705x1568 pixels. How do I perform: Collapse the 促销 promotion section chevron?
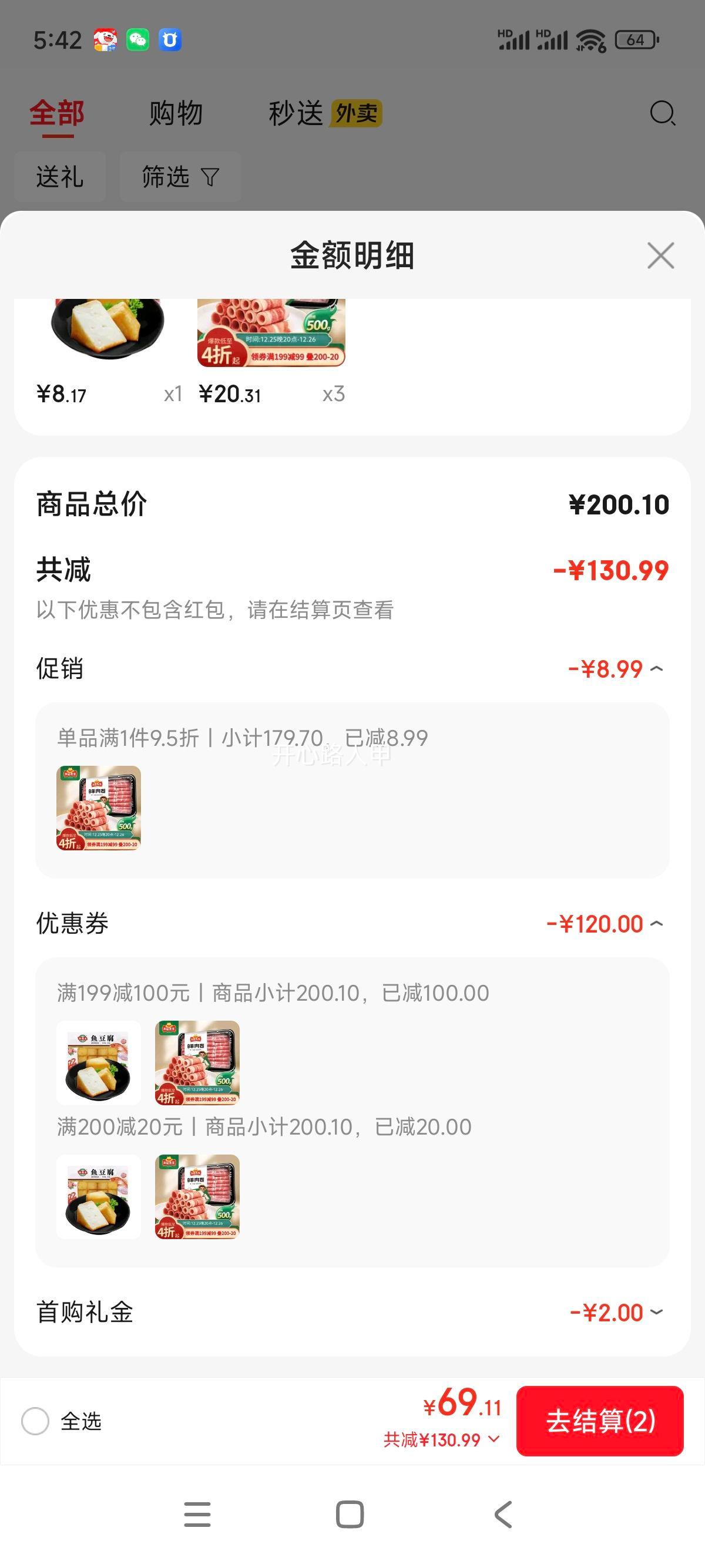[x=657, y=668]
